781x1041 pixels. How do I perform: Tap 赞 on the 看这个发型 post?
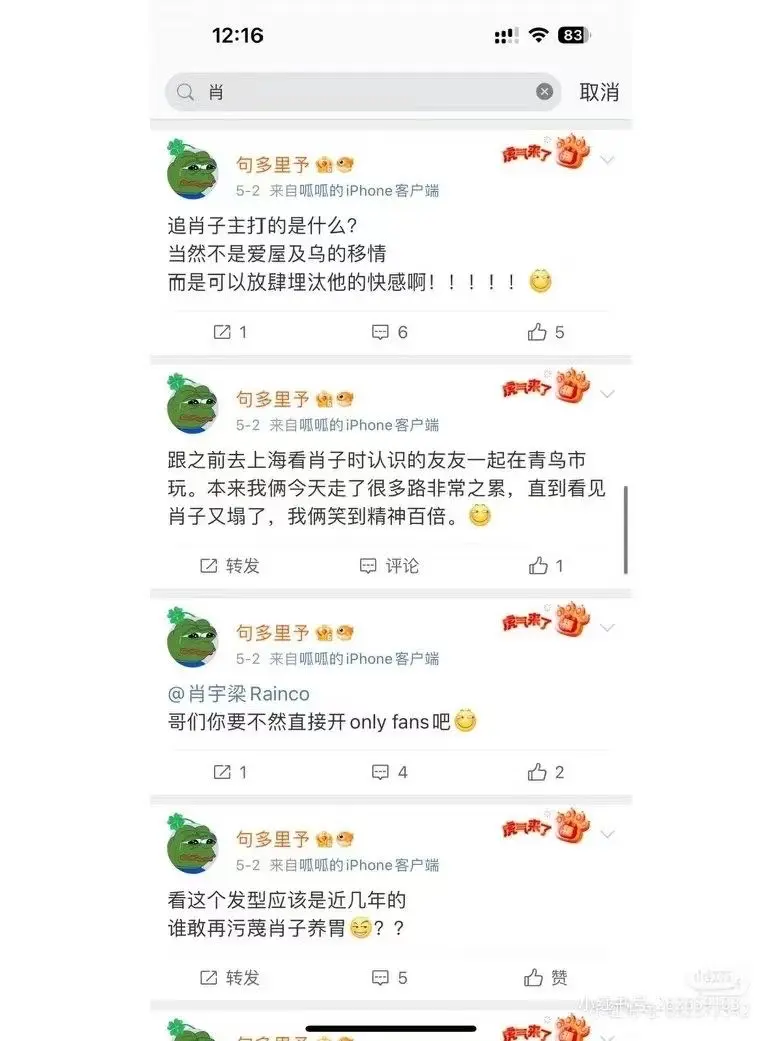point(546,977)
